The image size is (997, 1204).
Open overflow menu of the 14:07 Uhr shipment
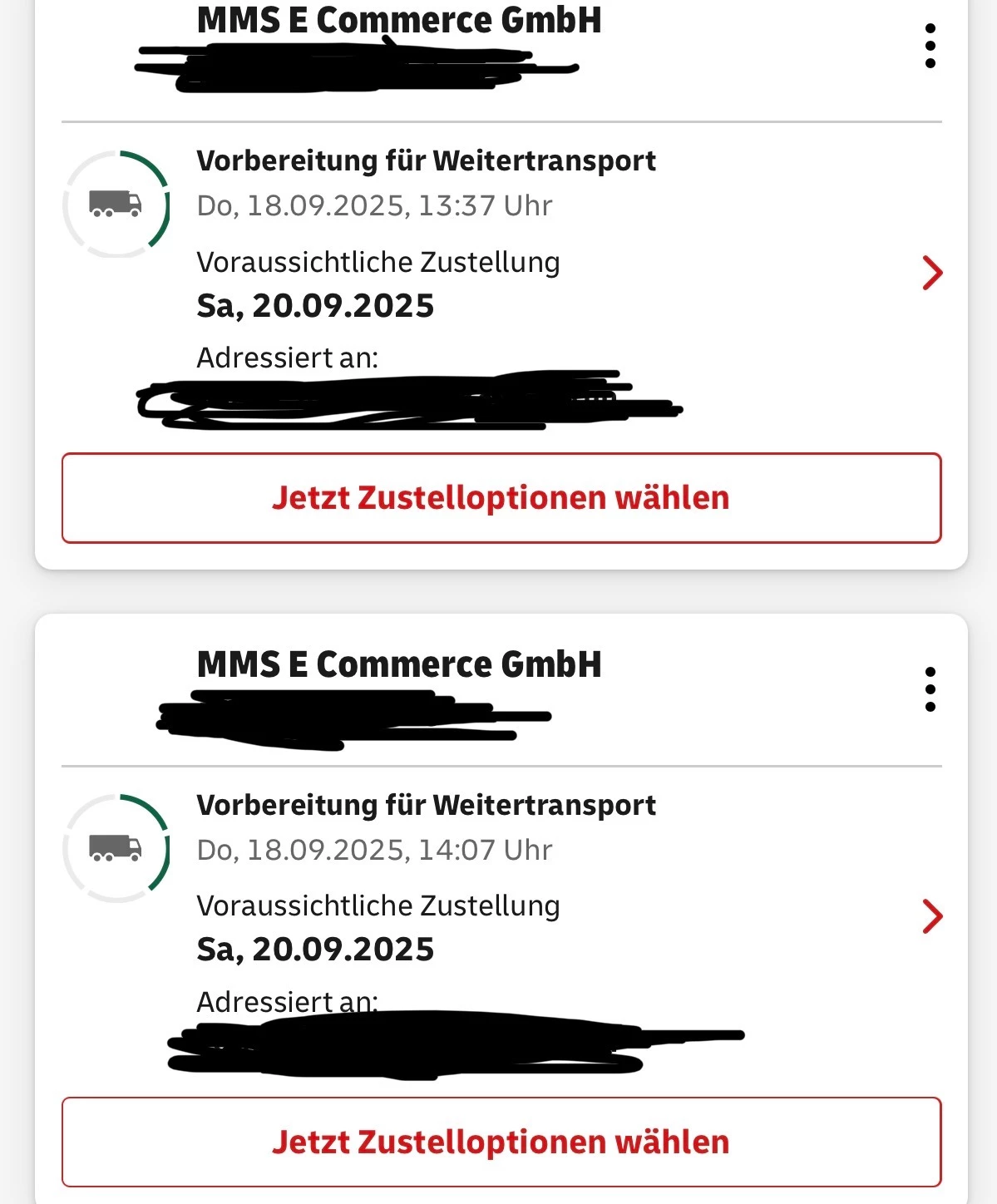[x=930, y=689]
